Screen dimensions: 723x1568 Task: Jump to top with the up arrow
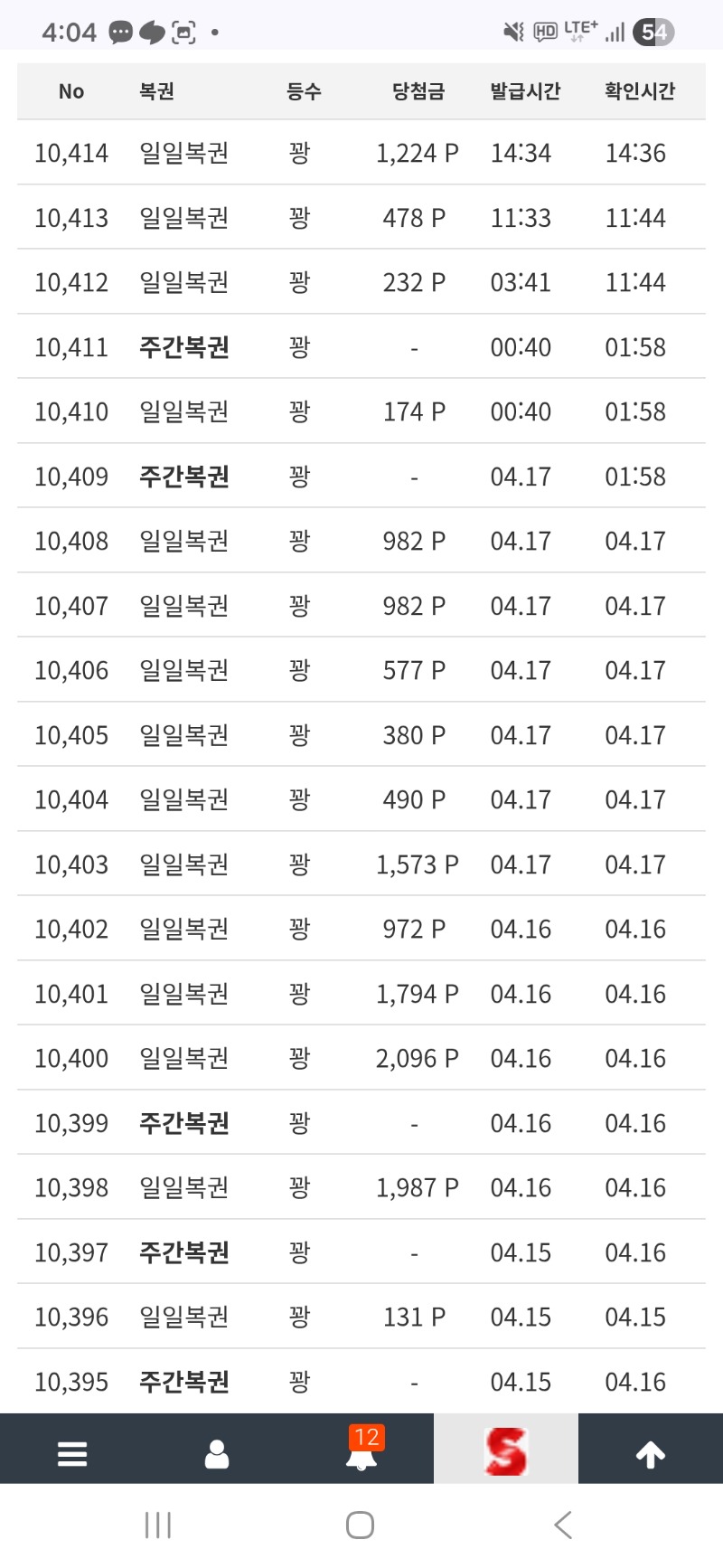click(x=651, y=1453)
